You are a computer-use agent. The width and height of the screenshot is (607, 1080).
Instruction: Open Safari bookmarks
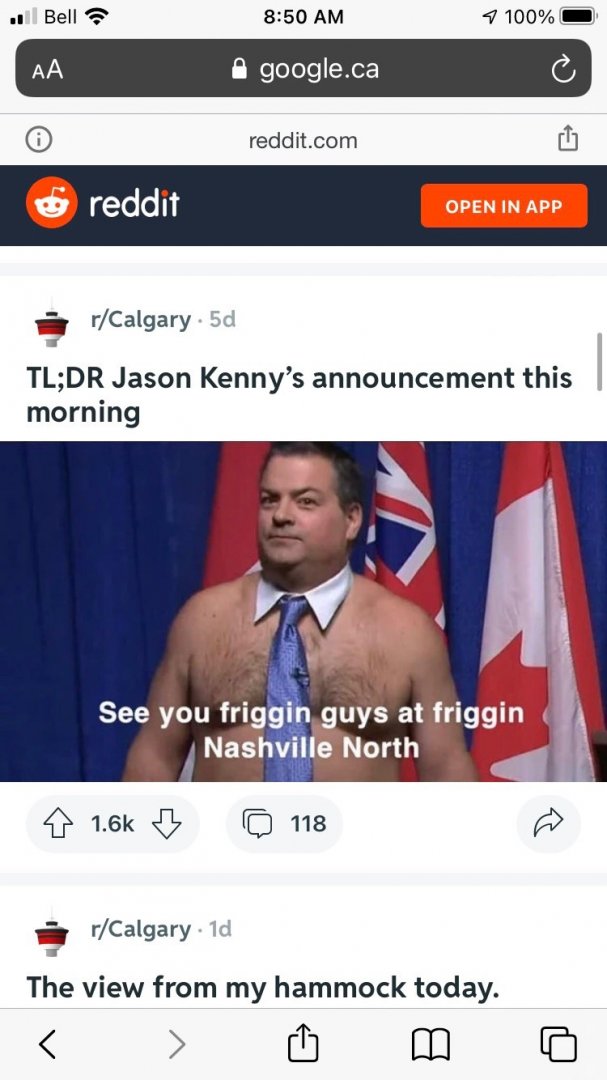coord(431,1043)
